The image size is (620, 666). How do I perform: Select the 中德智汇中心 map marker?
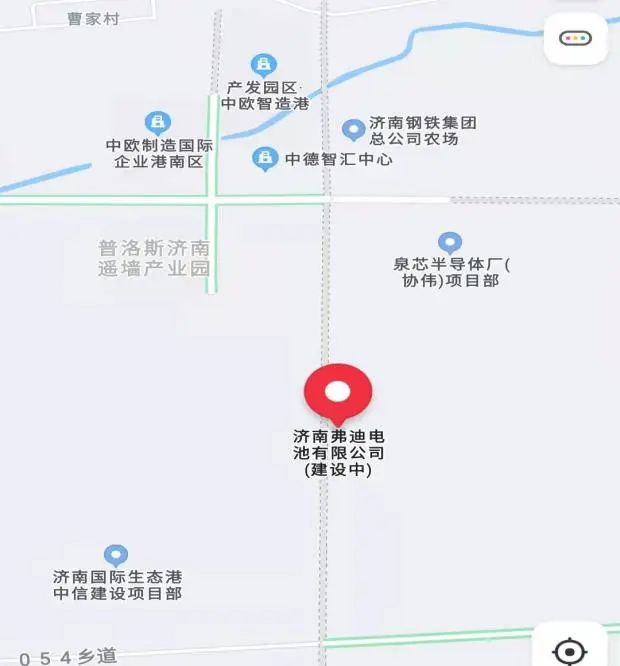click(x=264, y=158)
